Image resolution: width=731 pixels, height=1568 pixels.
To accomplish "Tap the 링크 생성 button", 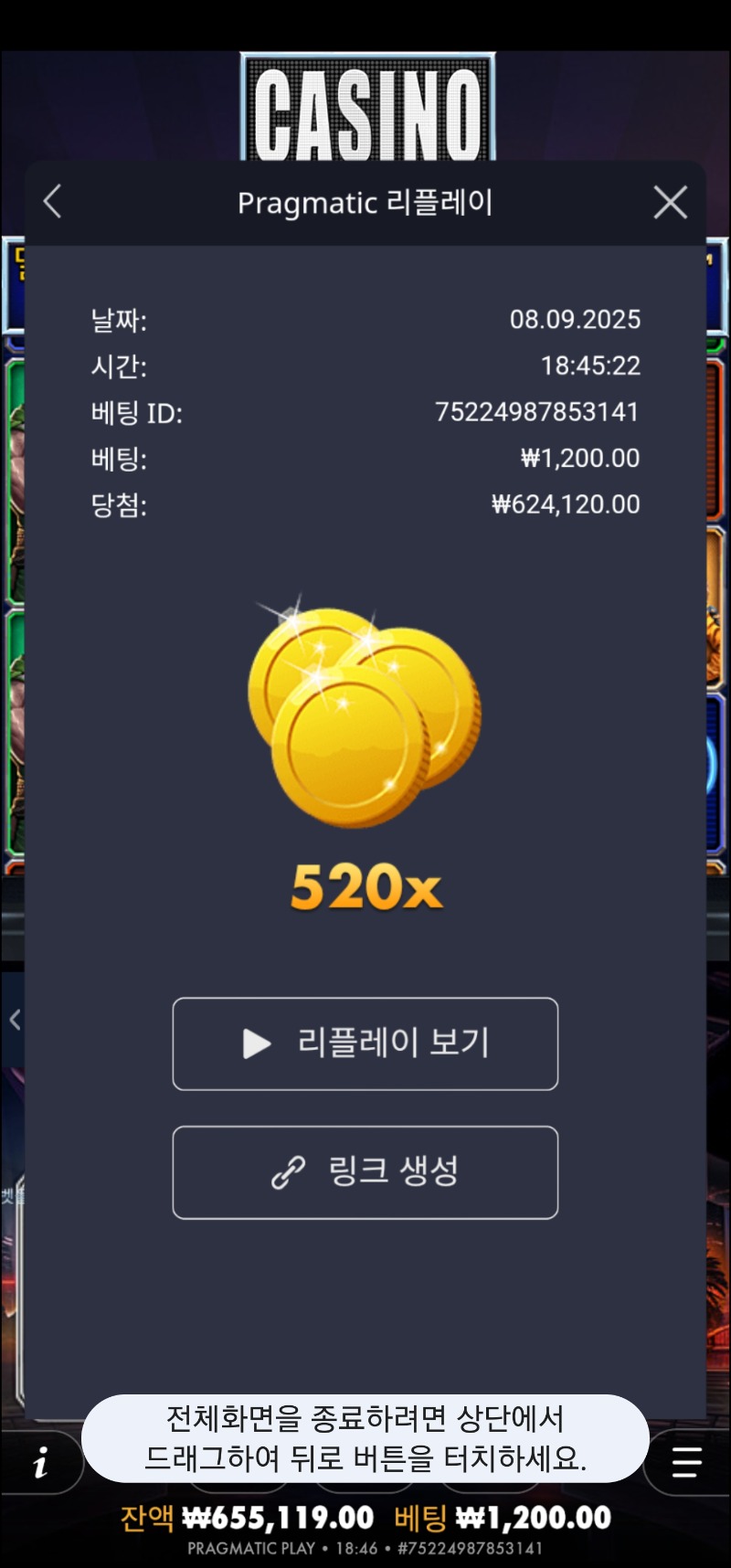I will (365, 1172).
